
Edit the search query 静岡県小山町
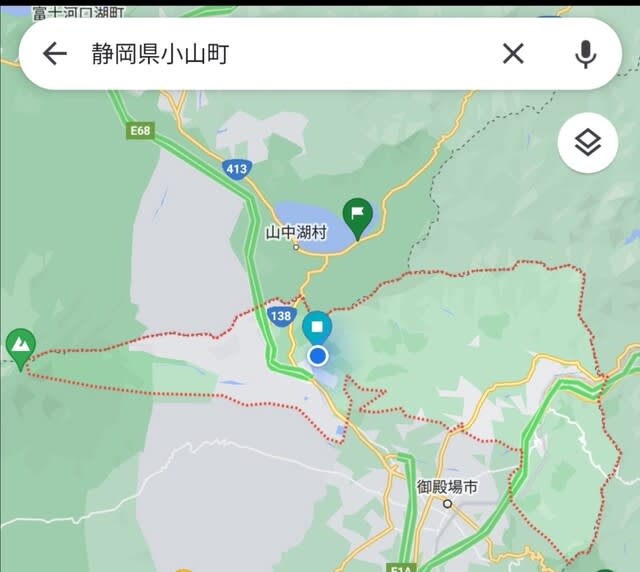click(280, 54)
